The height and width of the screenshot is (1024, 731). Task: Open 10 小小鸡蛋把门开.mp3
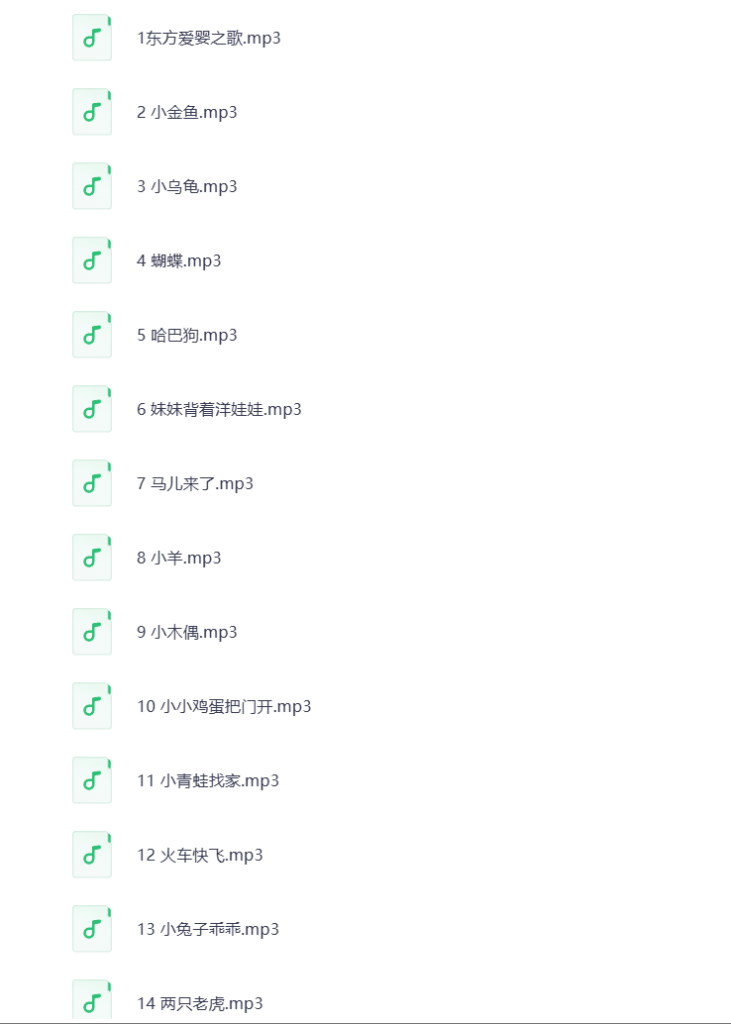coord(224,706)
